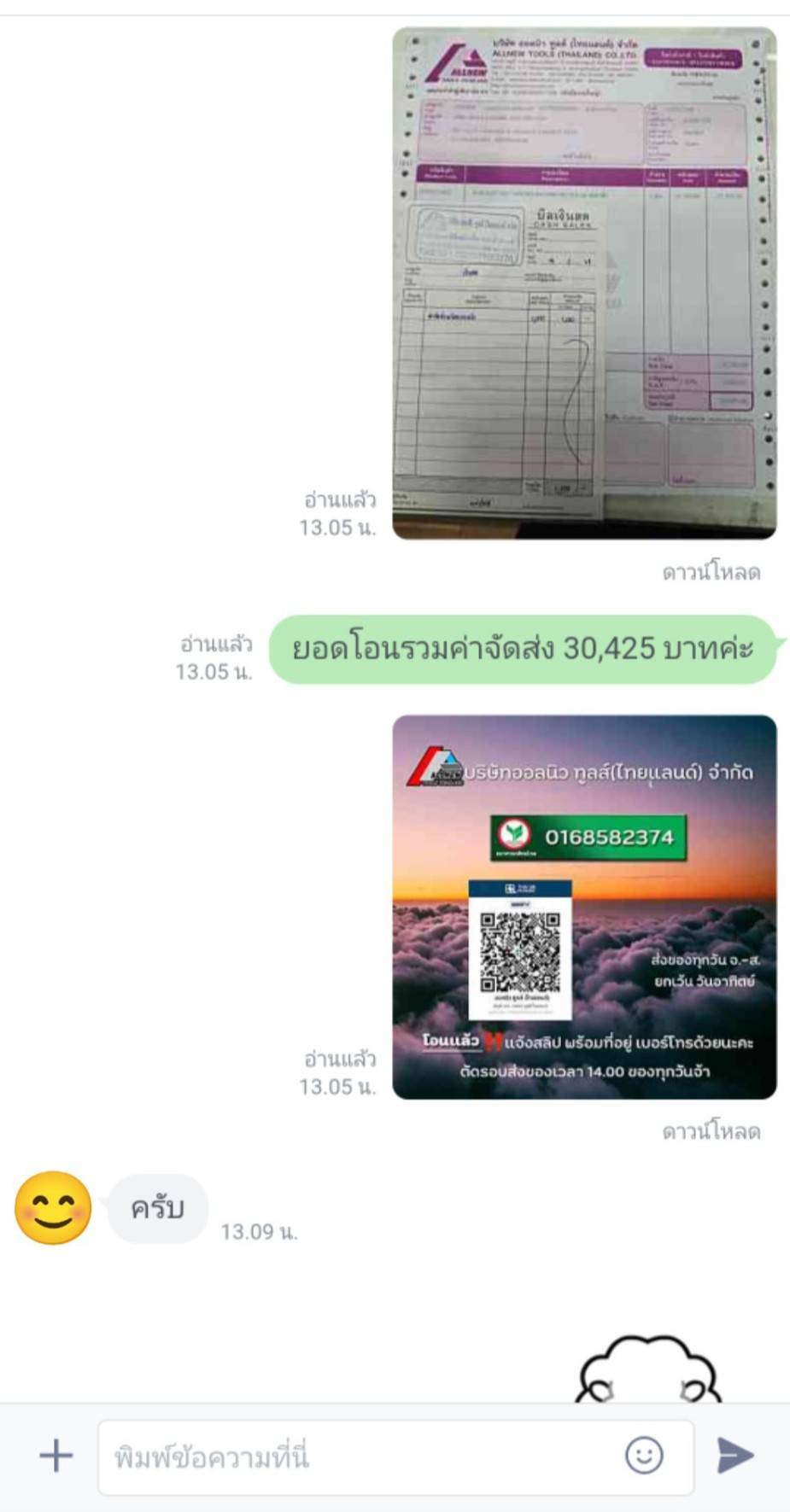Open the smiley contact's profile picture
790x1512 pixels.
(x=53, y=1207)
